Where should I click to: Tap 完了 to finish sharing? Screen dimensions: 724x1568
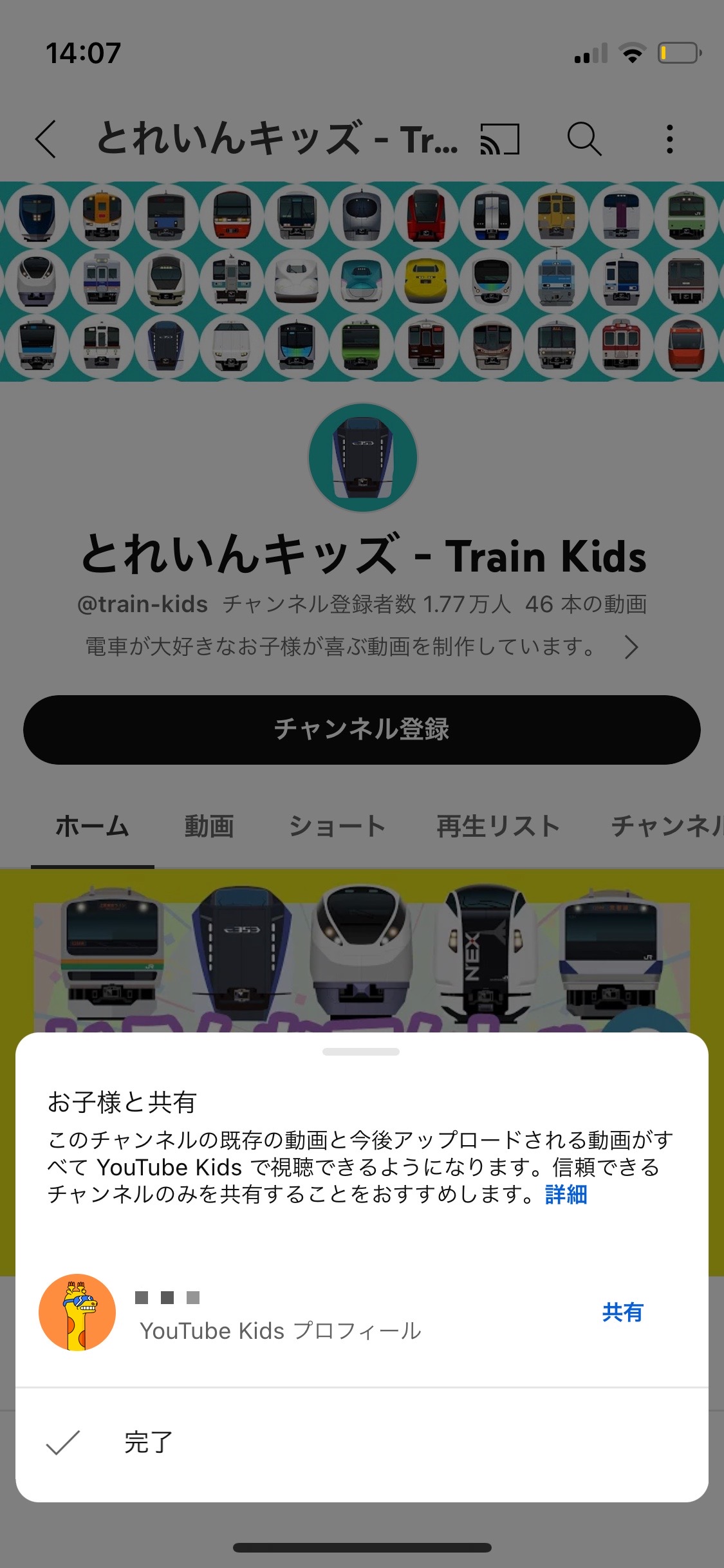149,1442
